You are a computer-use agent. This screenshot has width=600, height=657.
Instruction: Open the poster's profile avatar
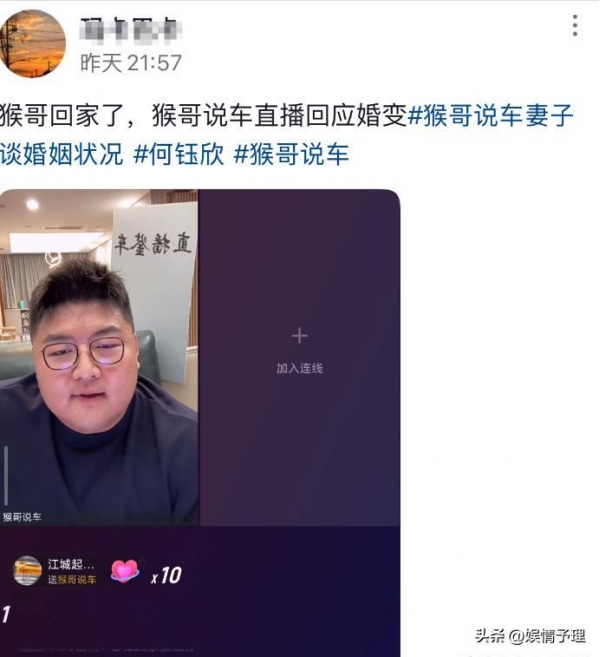pyautogui.click(x=33, y=43)
